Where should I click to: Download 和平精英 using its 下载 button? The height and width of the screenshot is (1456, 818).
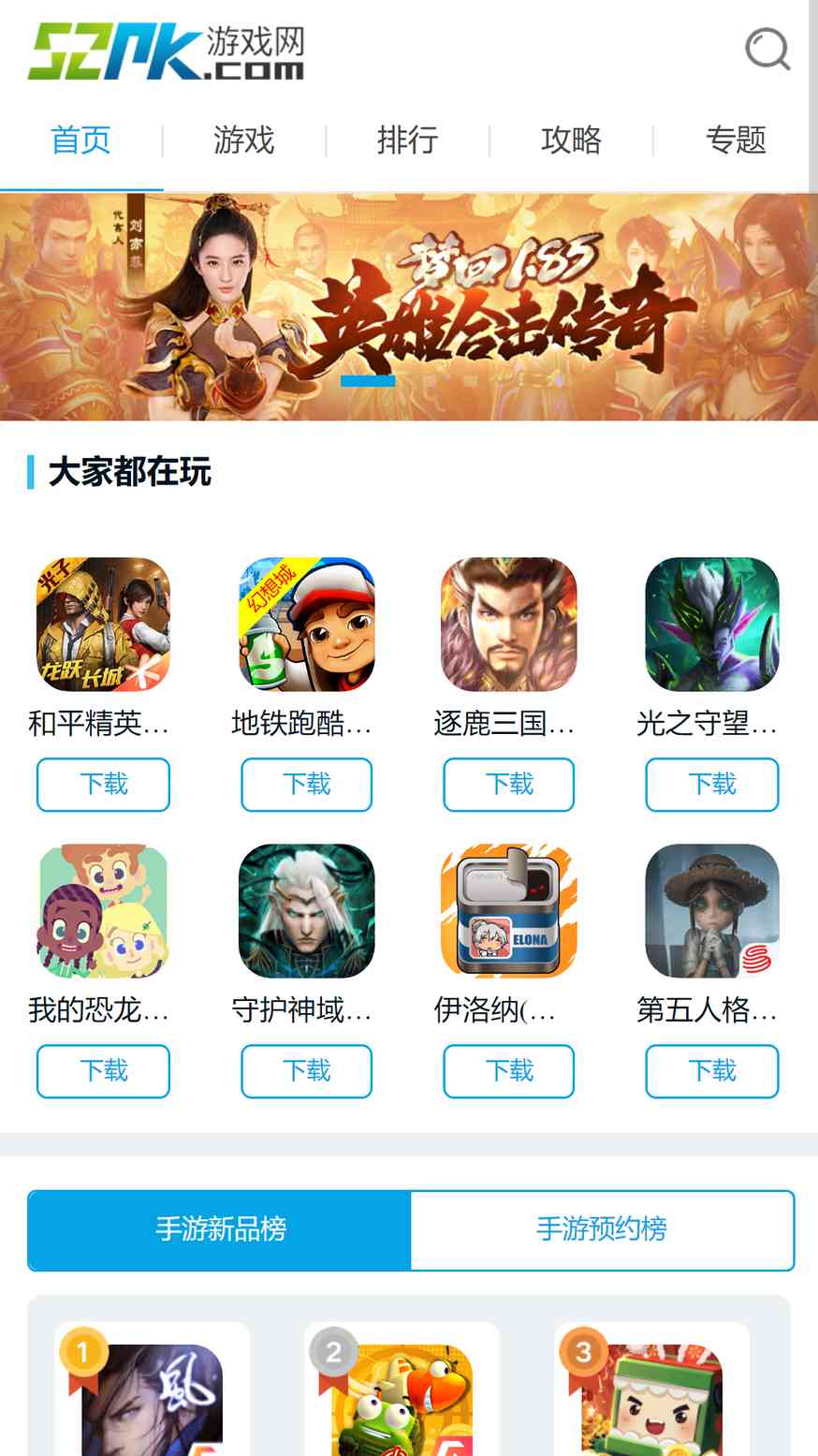[x=103, y=785]
